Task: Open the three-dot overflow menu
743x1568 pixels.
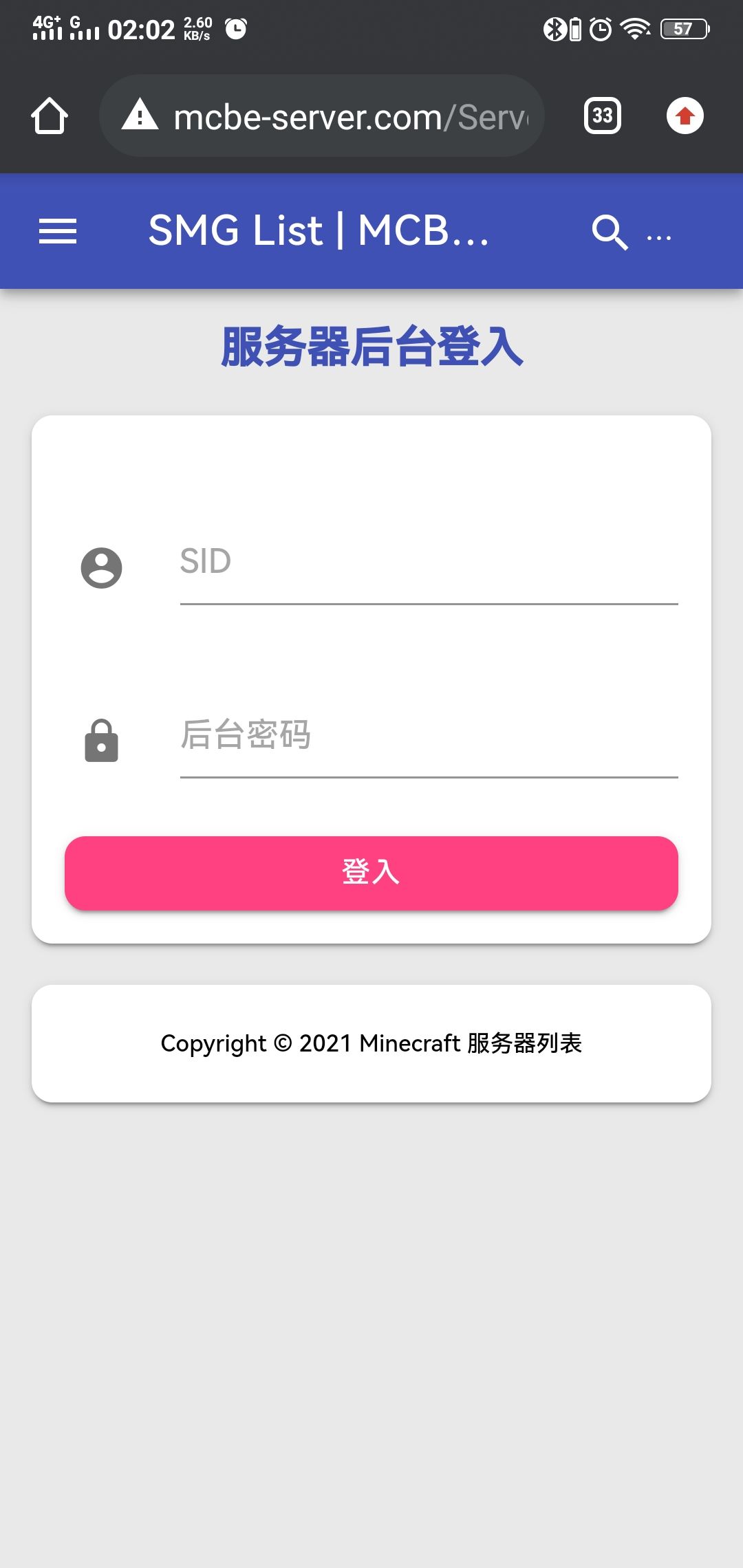Action: coord(658,236)
